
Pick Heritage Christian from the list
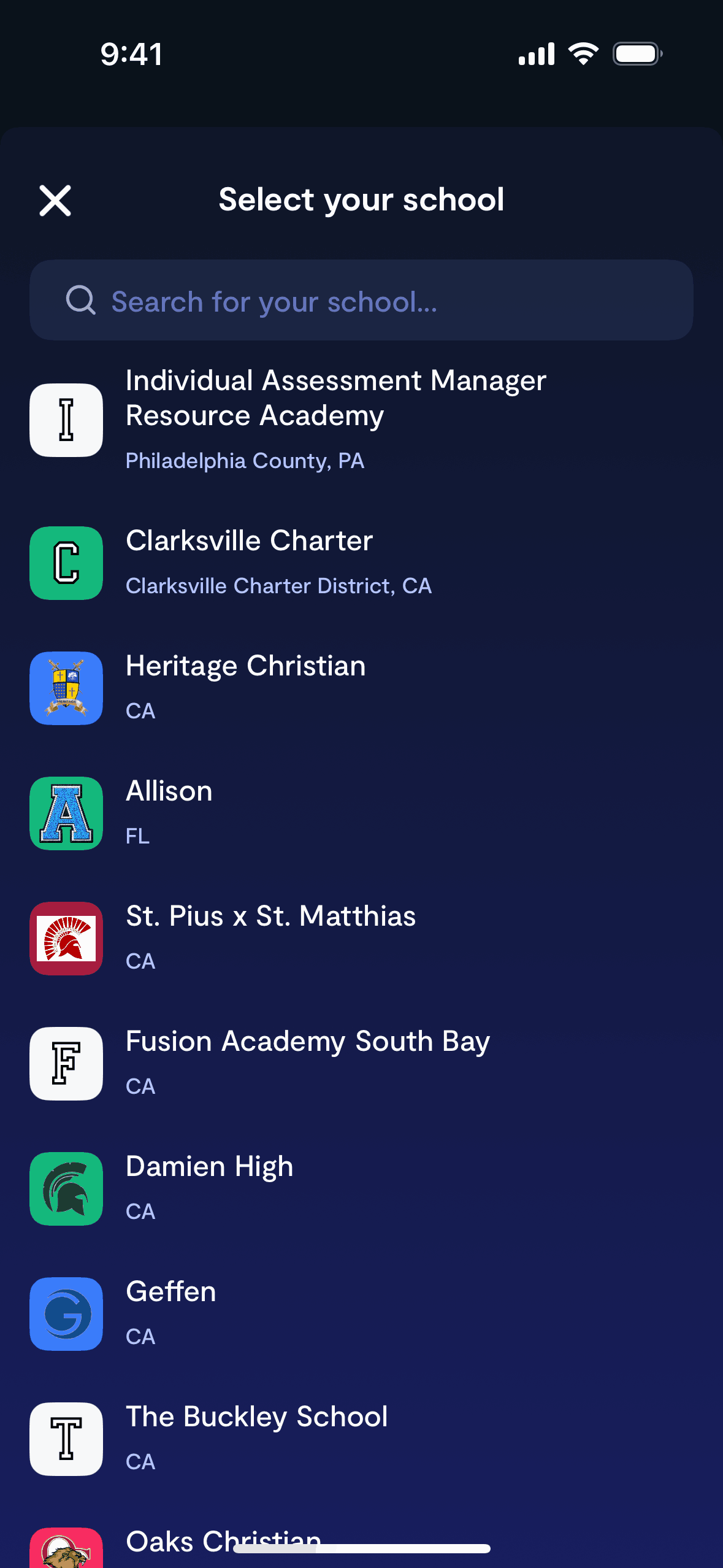(x=245, y=687)
